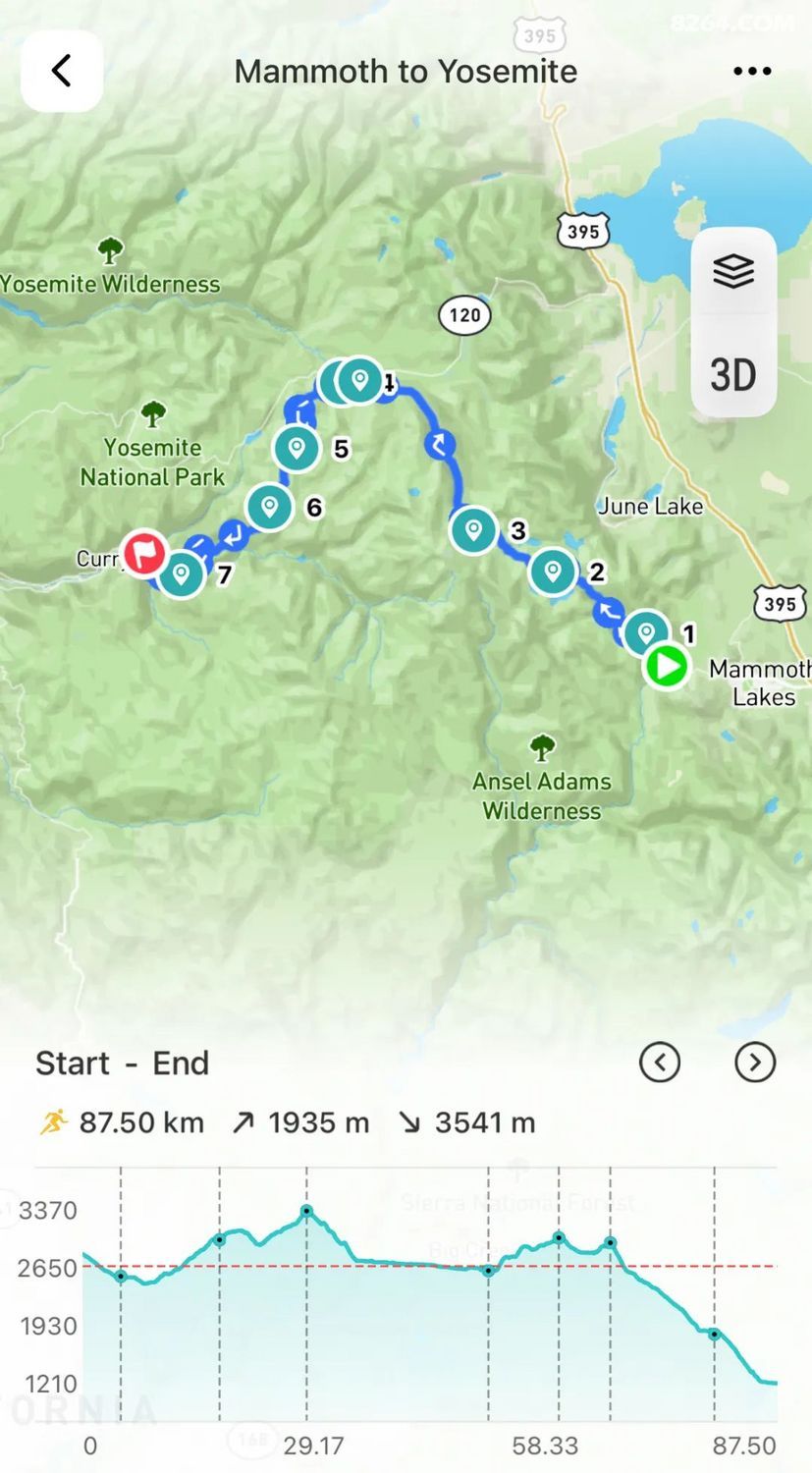
Task: Open the map layers selector
Action: pos(733,272)
